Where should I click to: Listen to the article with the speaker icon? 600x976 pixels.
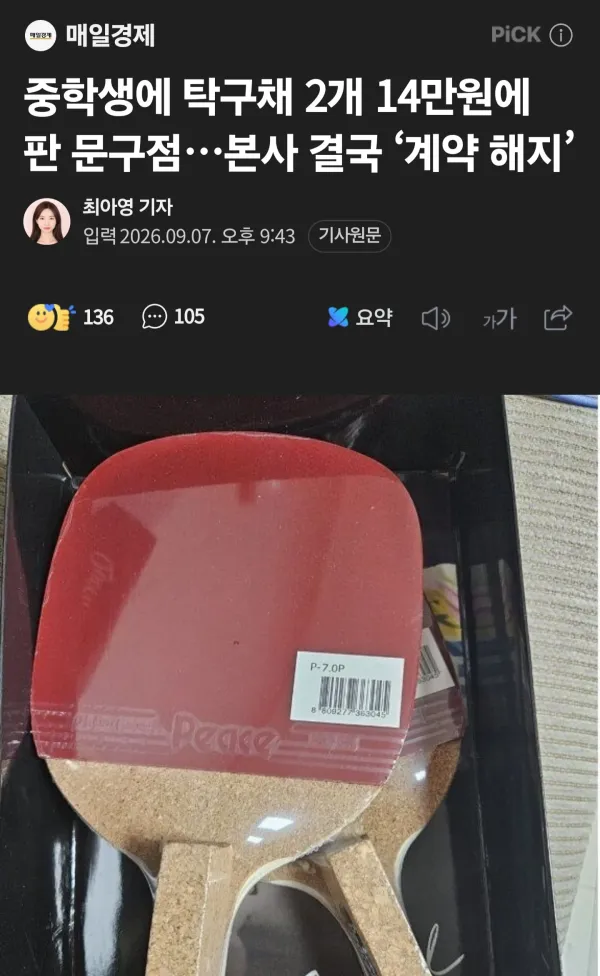pos(436,318)
